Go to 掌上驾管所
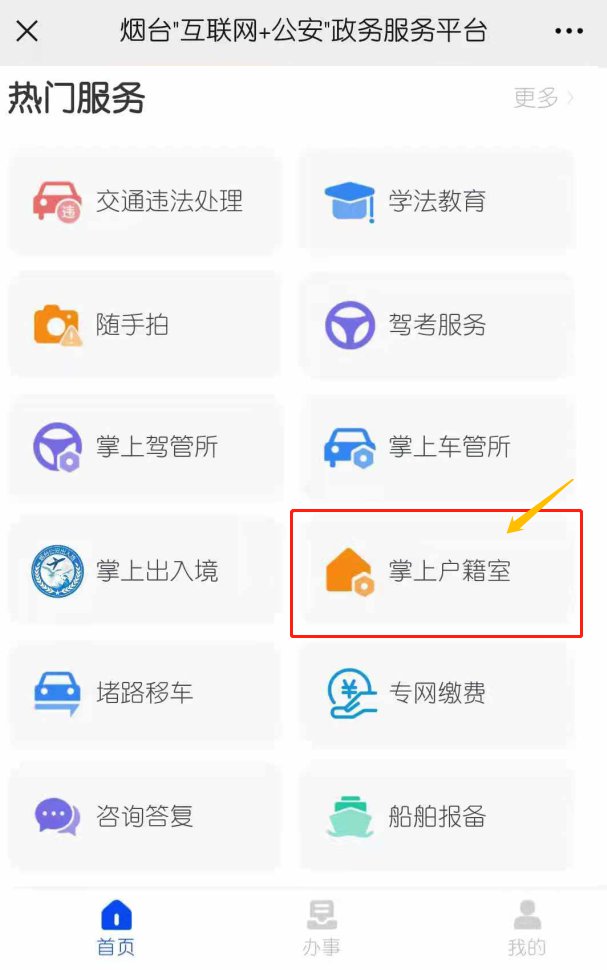This screenshot has width=607, height=970. tap(145, 447)
